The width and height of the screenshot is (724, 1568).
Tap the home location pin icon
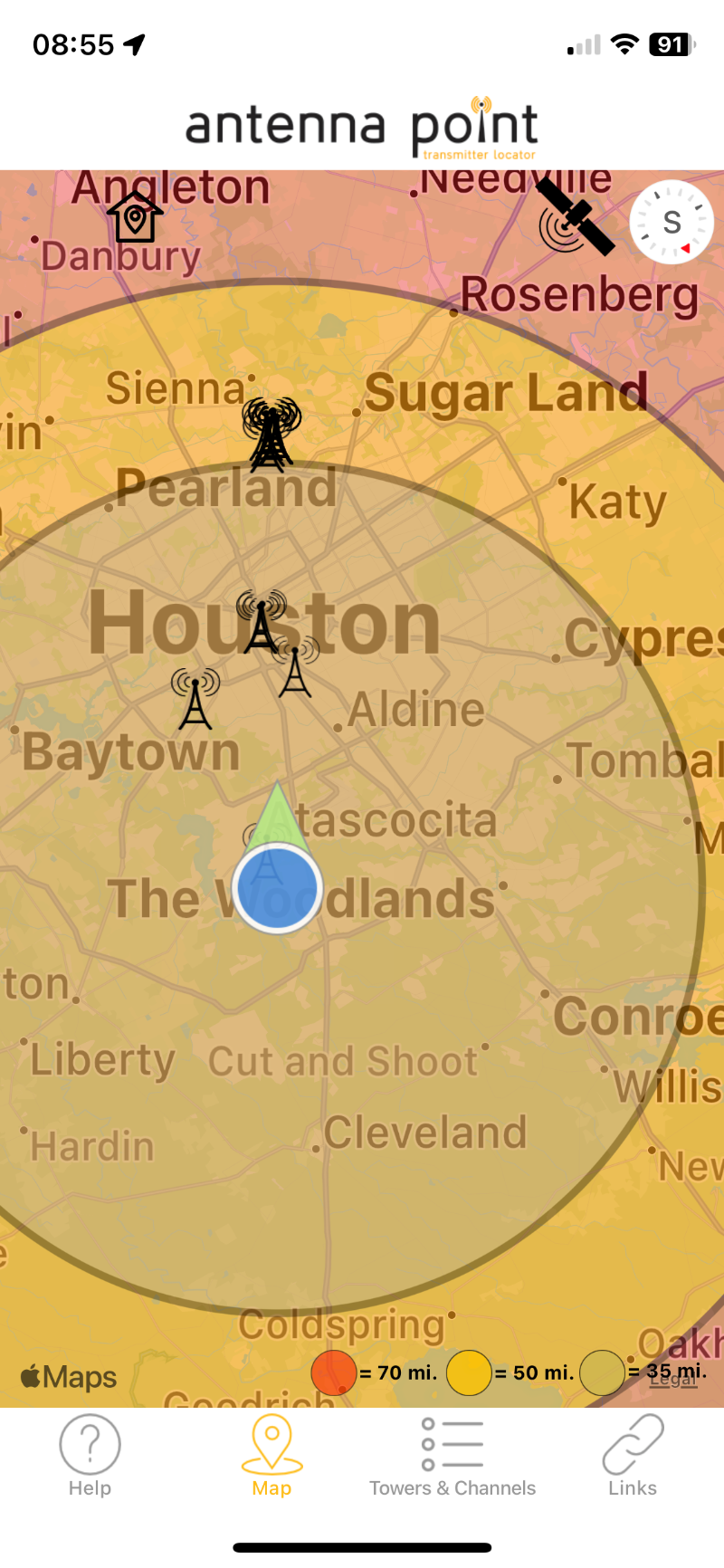[135, 217]
